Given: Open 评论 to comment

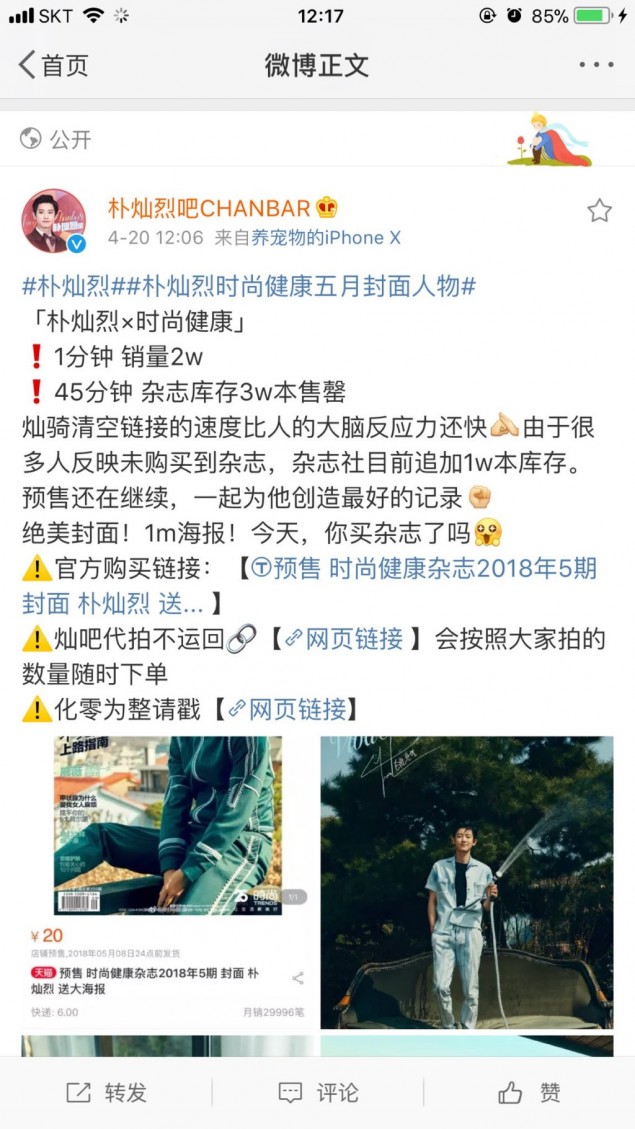Looking at the screenshot, I should click(x=318, y=1092).
